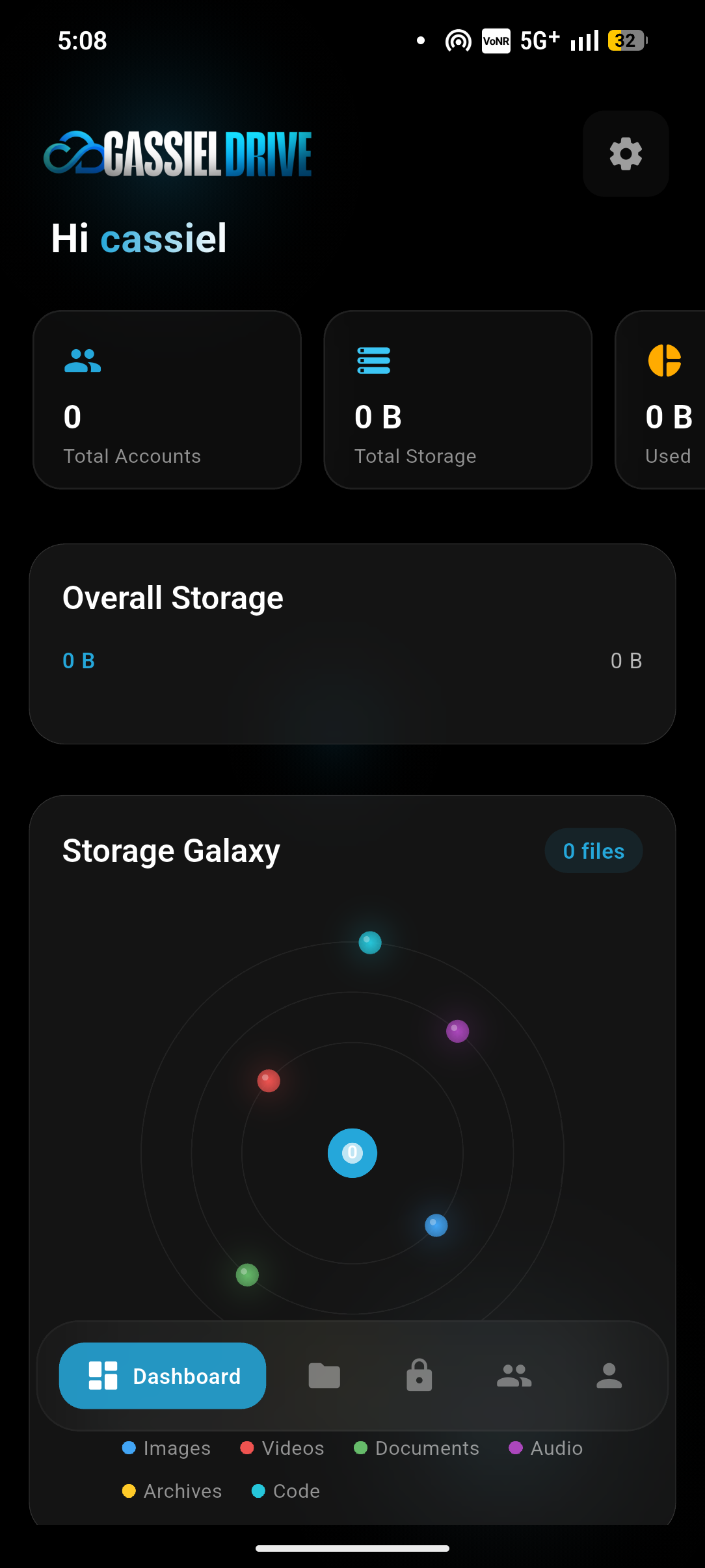Image resolution: width=705 pixels, height=1568 pixels.
Task: Switch to the files folder tab
Action: [324, 1376]
